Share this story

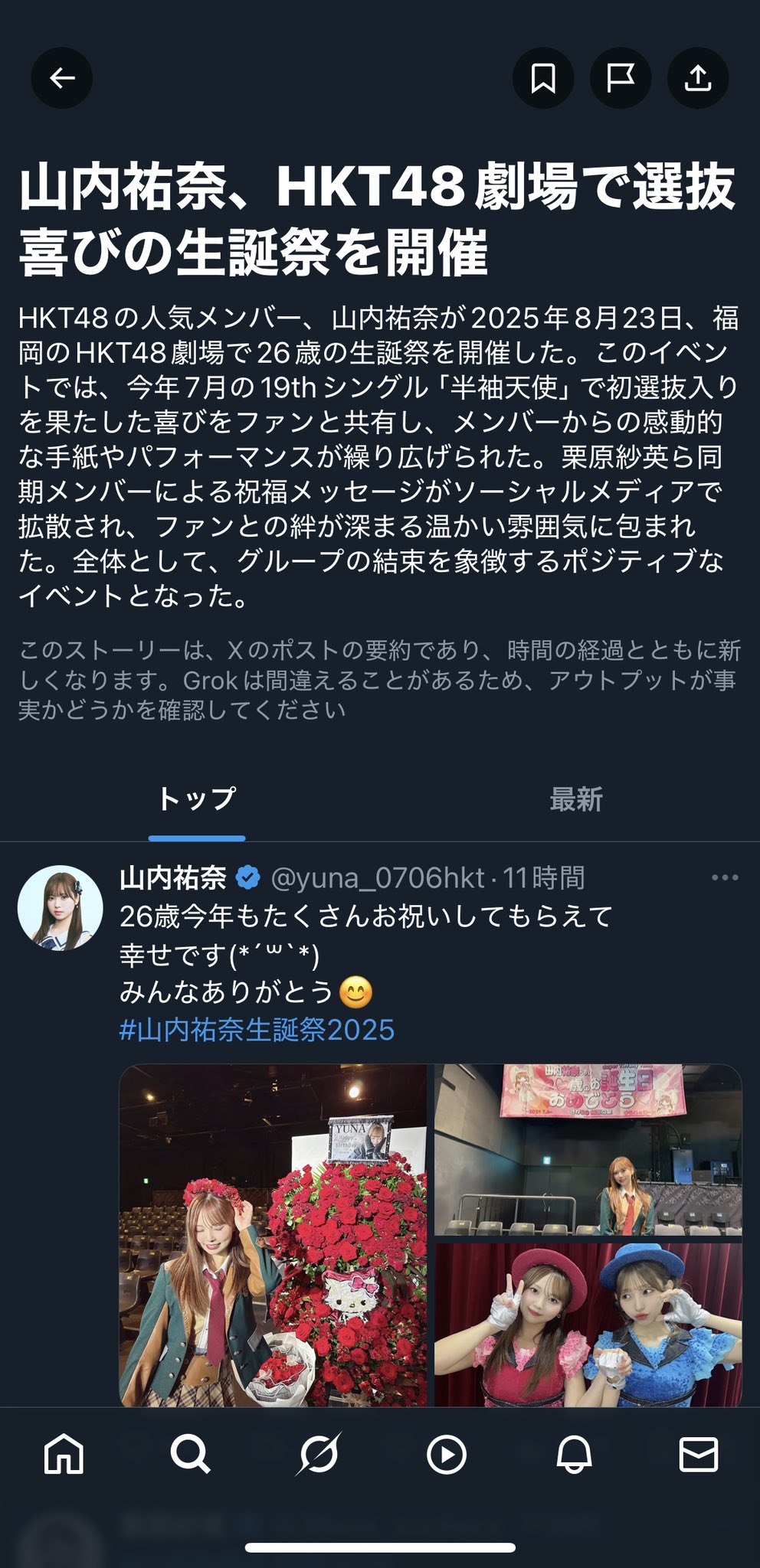coord(698,77)
